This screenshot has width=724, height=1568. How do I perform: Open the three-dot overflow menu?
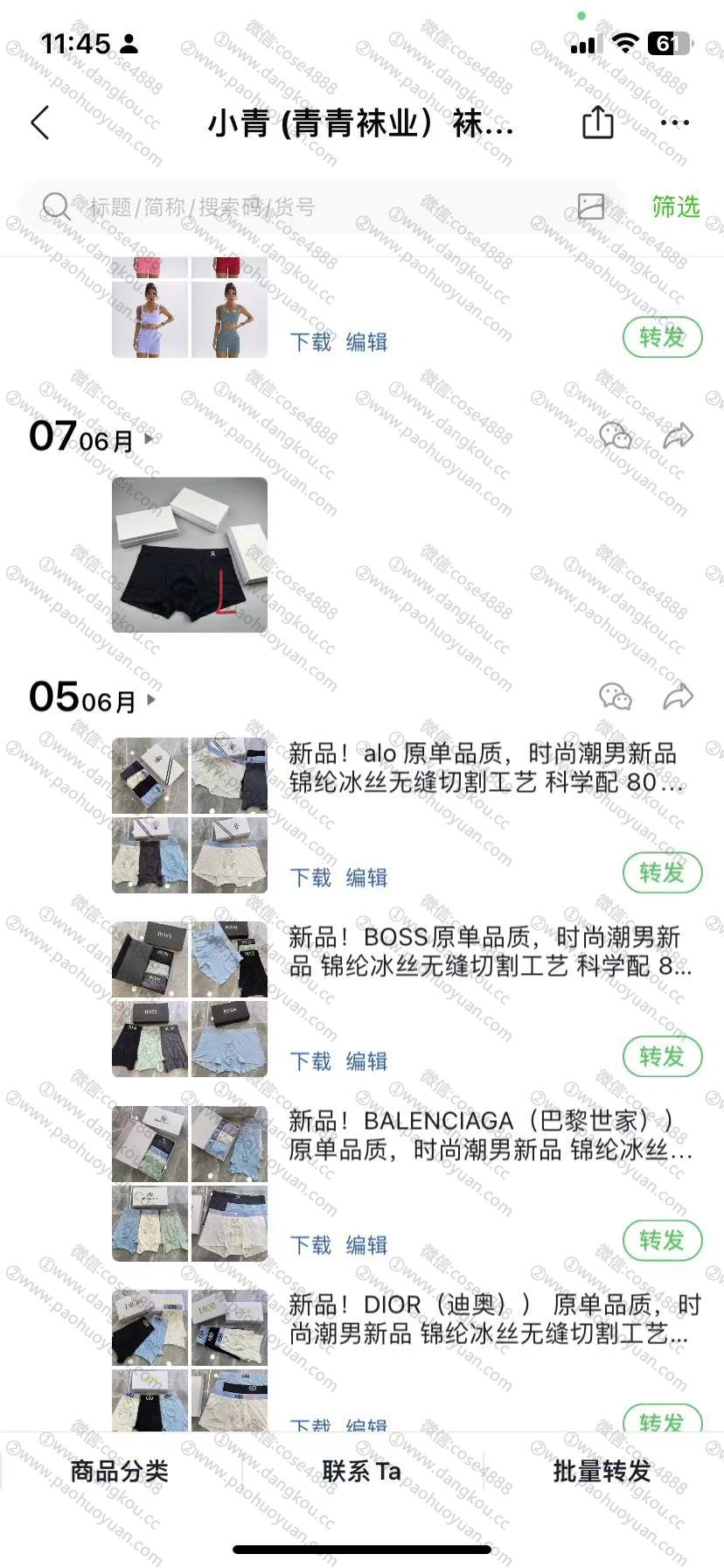(674, 122)
